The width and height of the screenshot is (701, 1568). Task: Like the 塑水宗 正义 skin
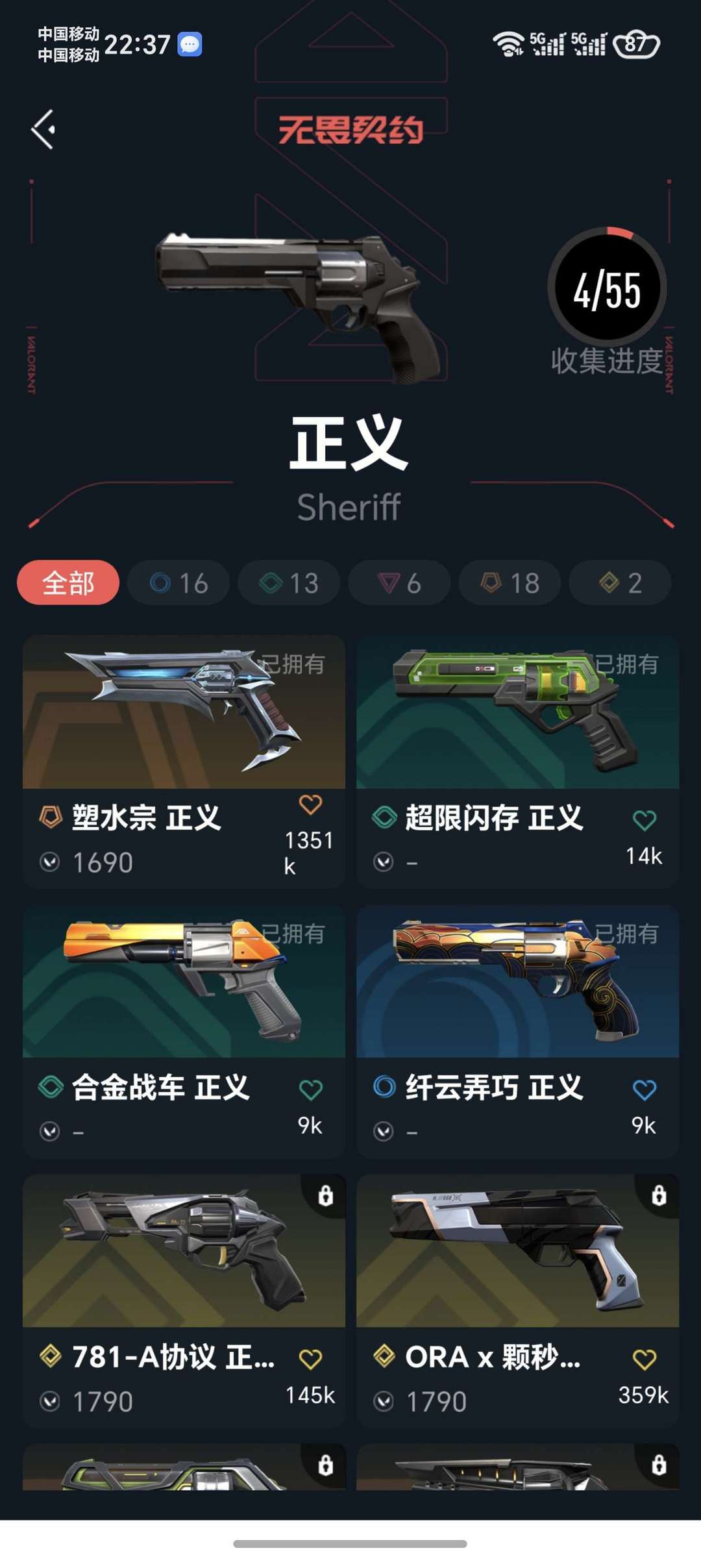pos(310,805)
